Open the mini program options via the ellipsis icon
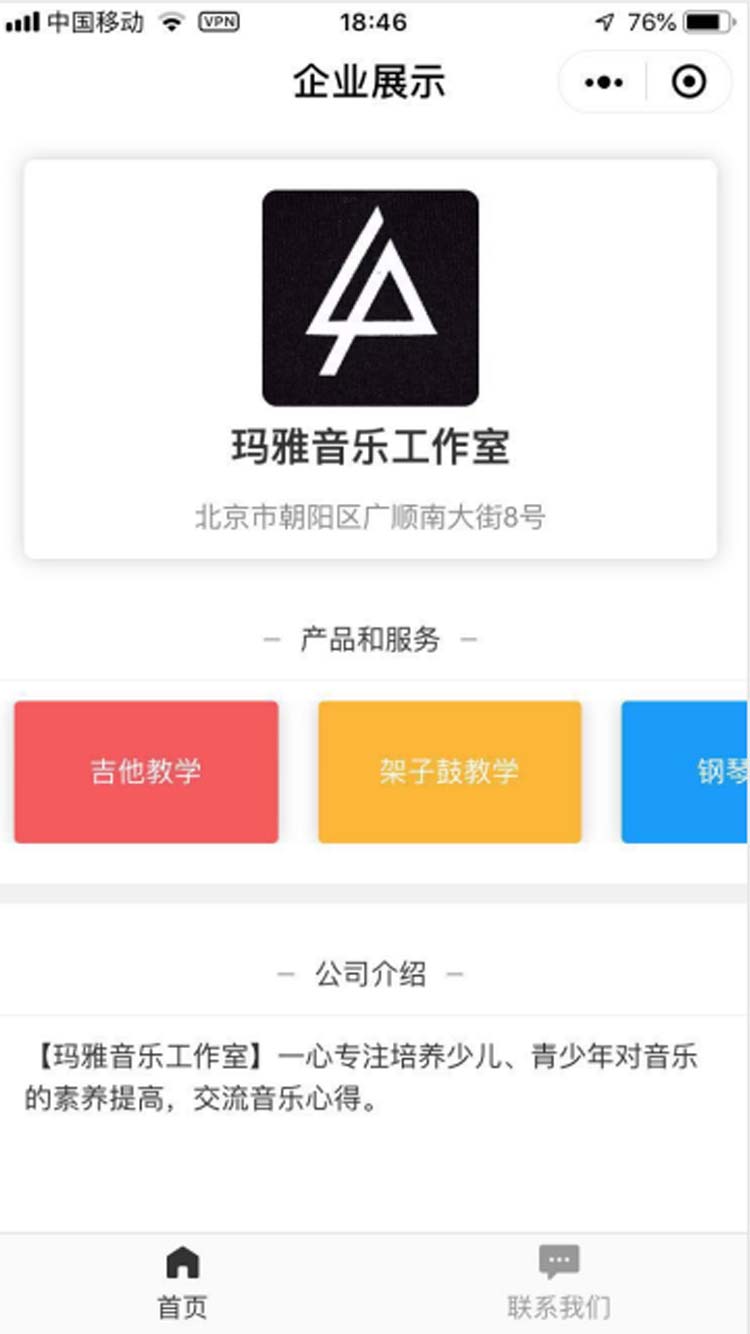Viewport: 750px width, 1334px height. [602, 82]
